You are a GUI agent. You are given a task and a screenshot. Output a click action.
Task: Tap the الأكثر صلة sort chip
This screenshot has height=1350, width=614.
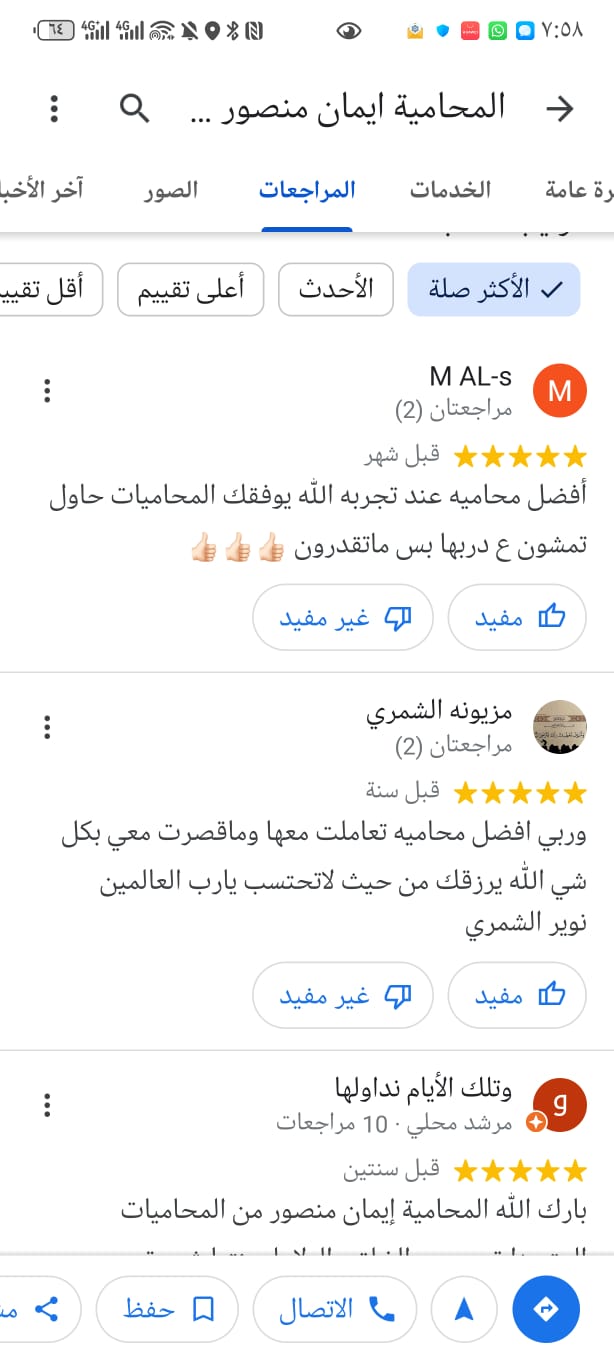[494, 290]
